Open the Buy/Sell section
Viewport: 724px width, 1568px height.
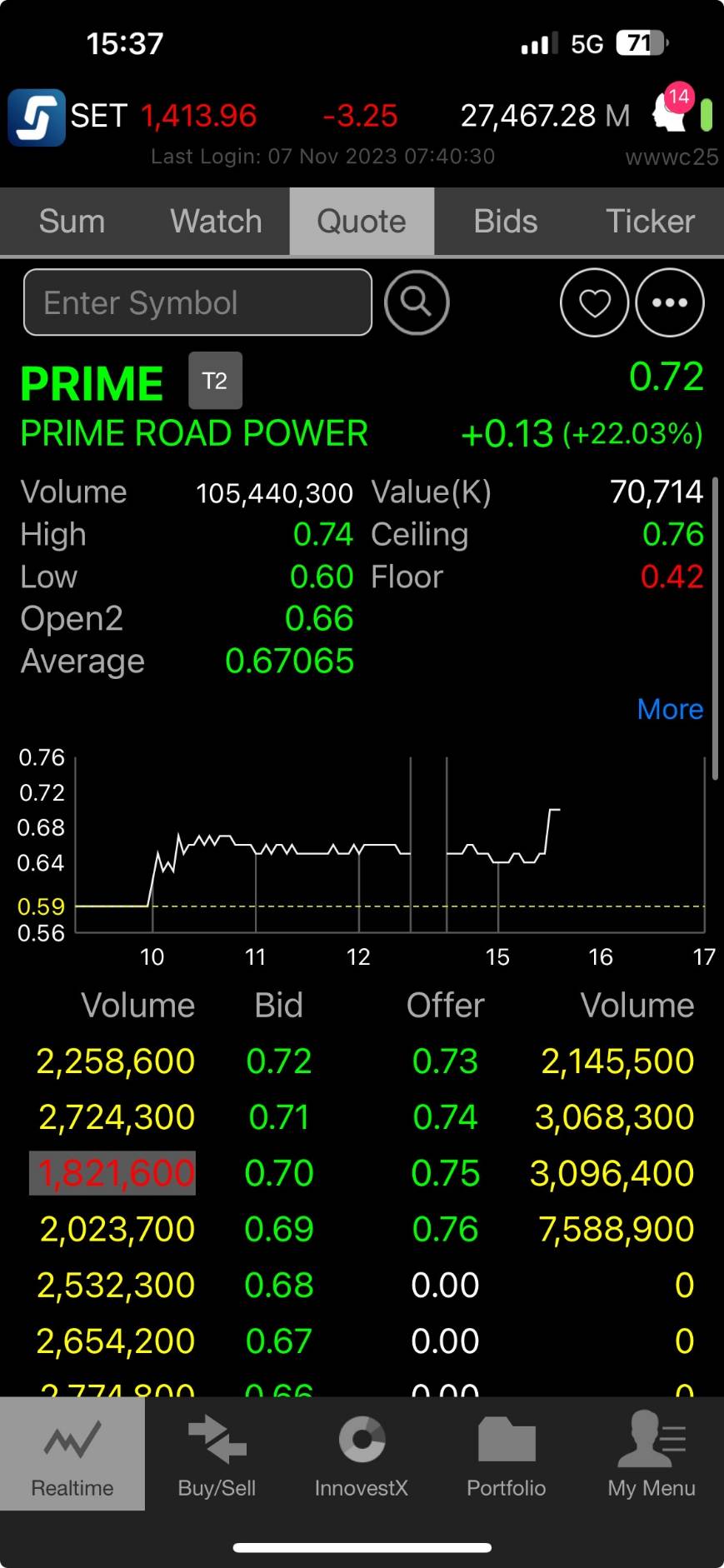pyautogui.click(x=217, y=1455)
